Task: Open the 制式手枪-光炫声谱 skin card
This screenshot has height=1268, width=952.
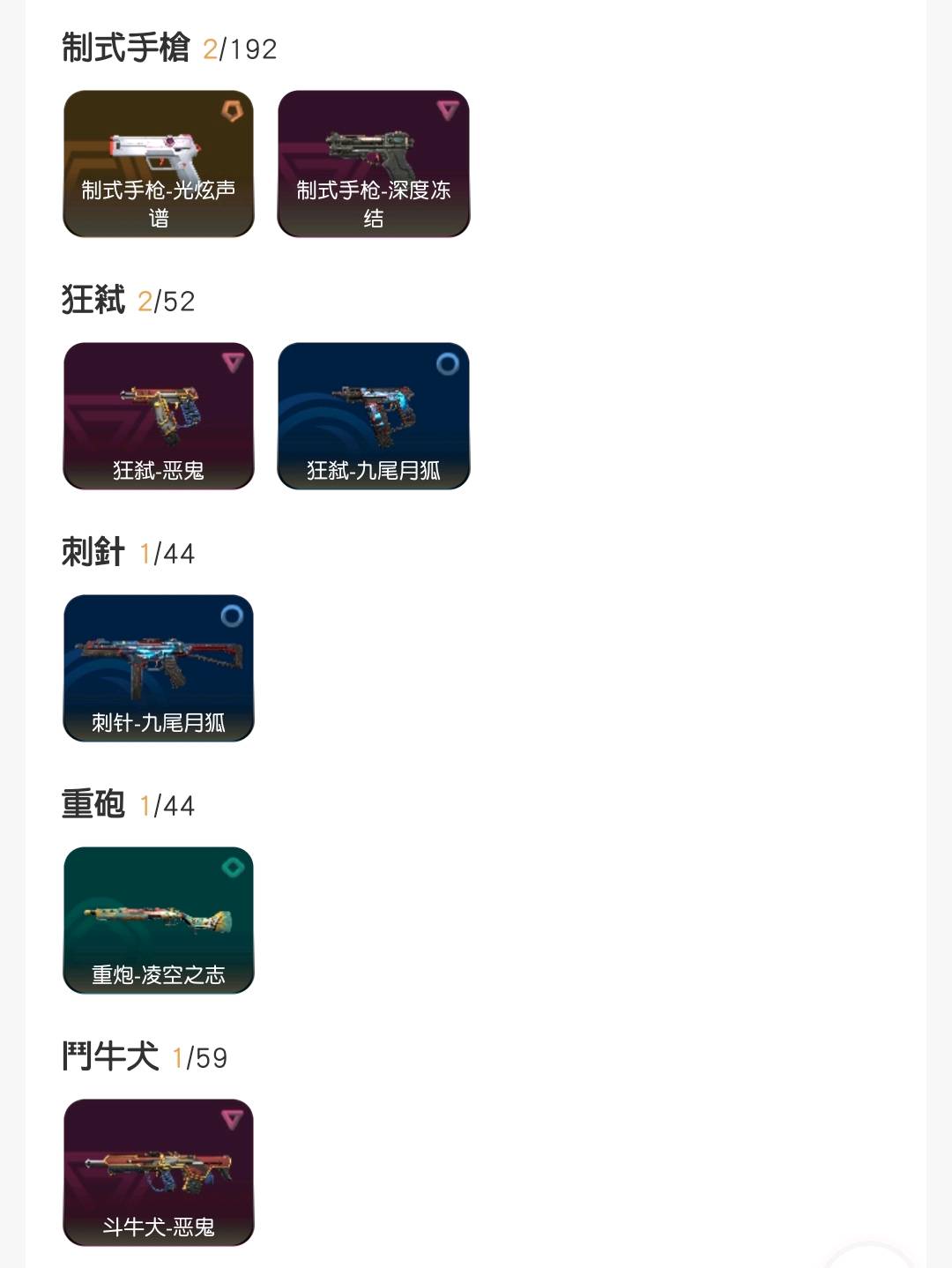Action: pyautogui.click(x=159, y=164)
